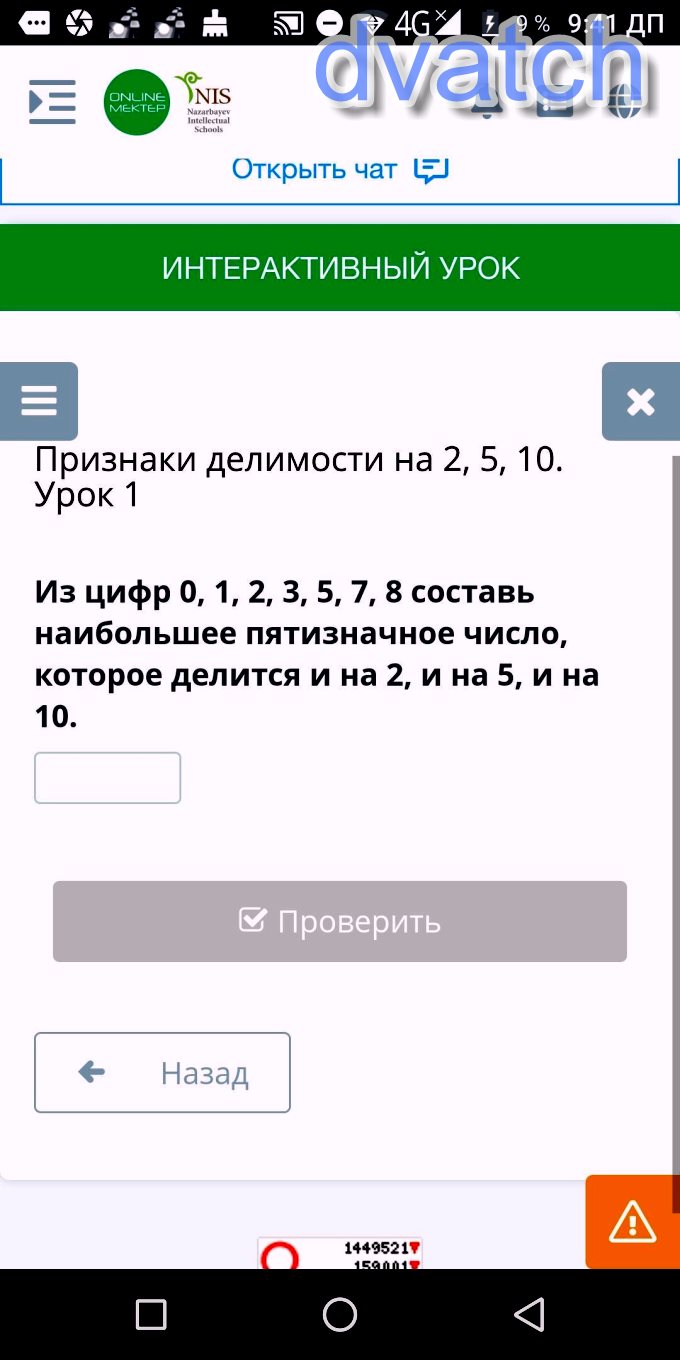Open the orange warning report button
The image size is (680, 1360).
[x=632, y=1221]
